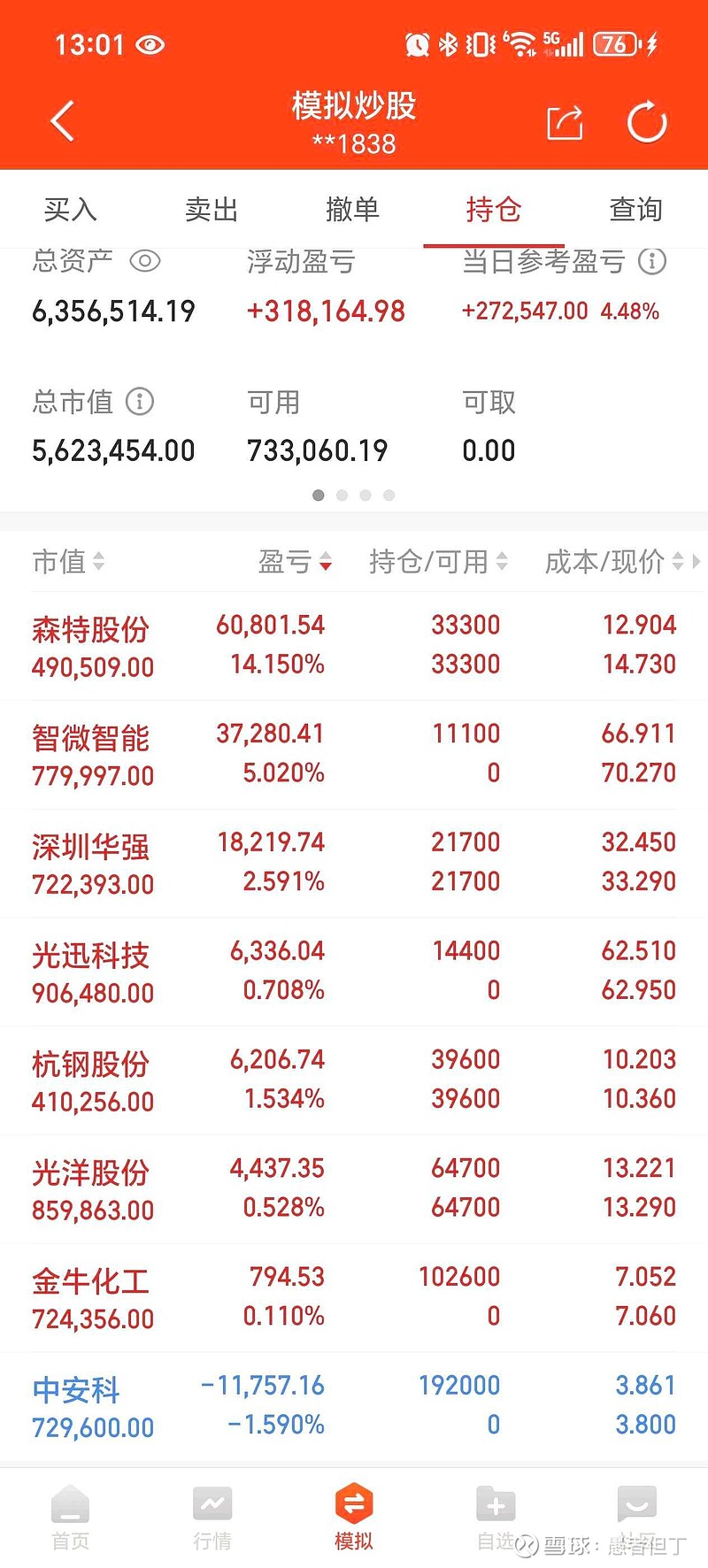Go to the 行情 bottom tab
The width and height of the screenshot is (708, 1568).
click(x=212, y=1518)
